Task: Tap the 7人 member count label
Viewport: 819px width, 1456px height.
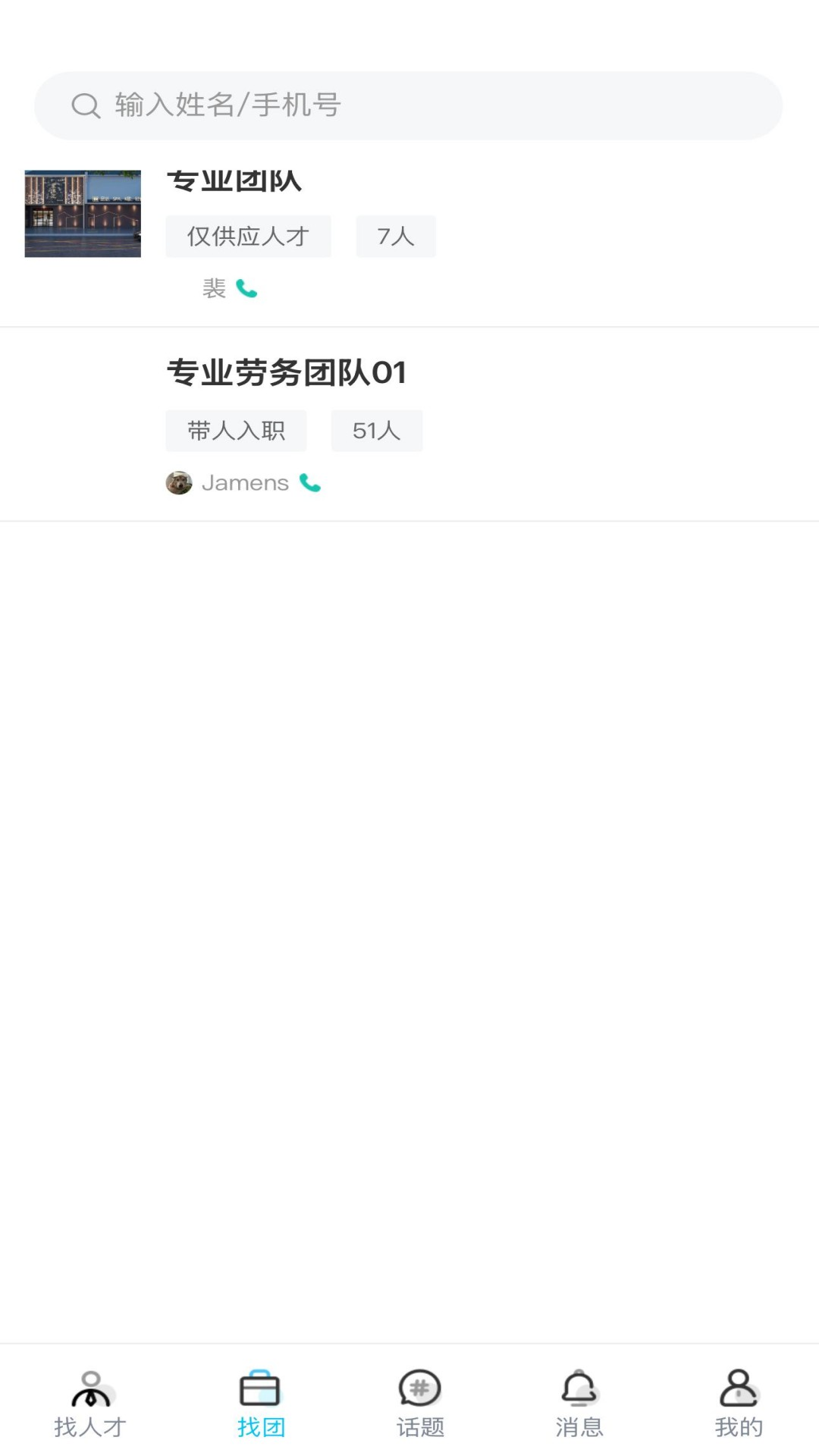Action: coord(395,236)
